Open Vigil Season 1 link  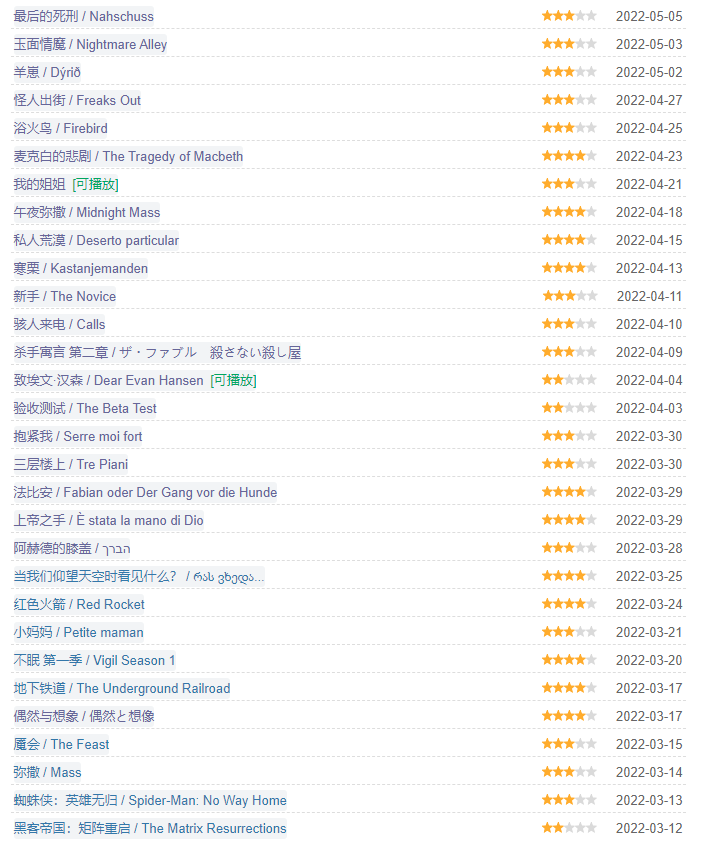(94, 660)
